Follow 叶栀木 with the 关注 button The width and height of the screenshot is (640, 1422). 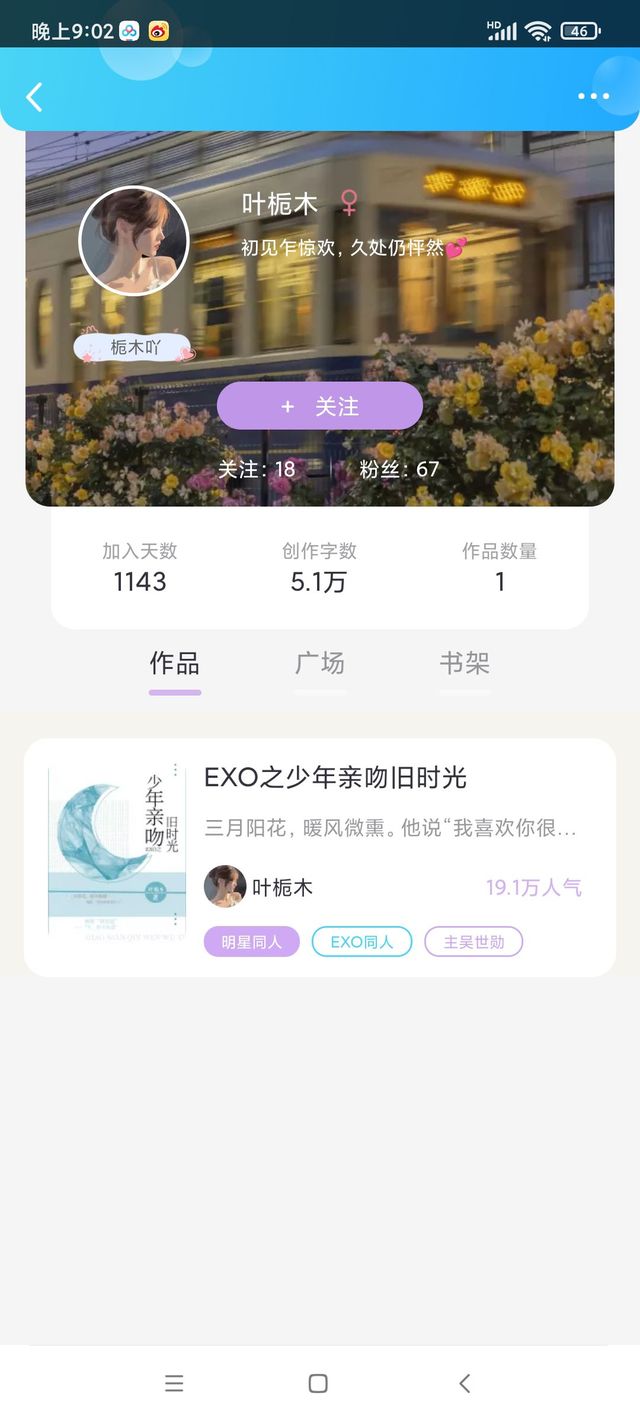(320, 406)
